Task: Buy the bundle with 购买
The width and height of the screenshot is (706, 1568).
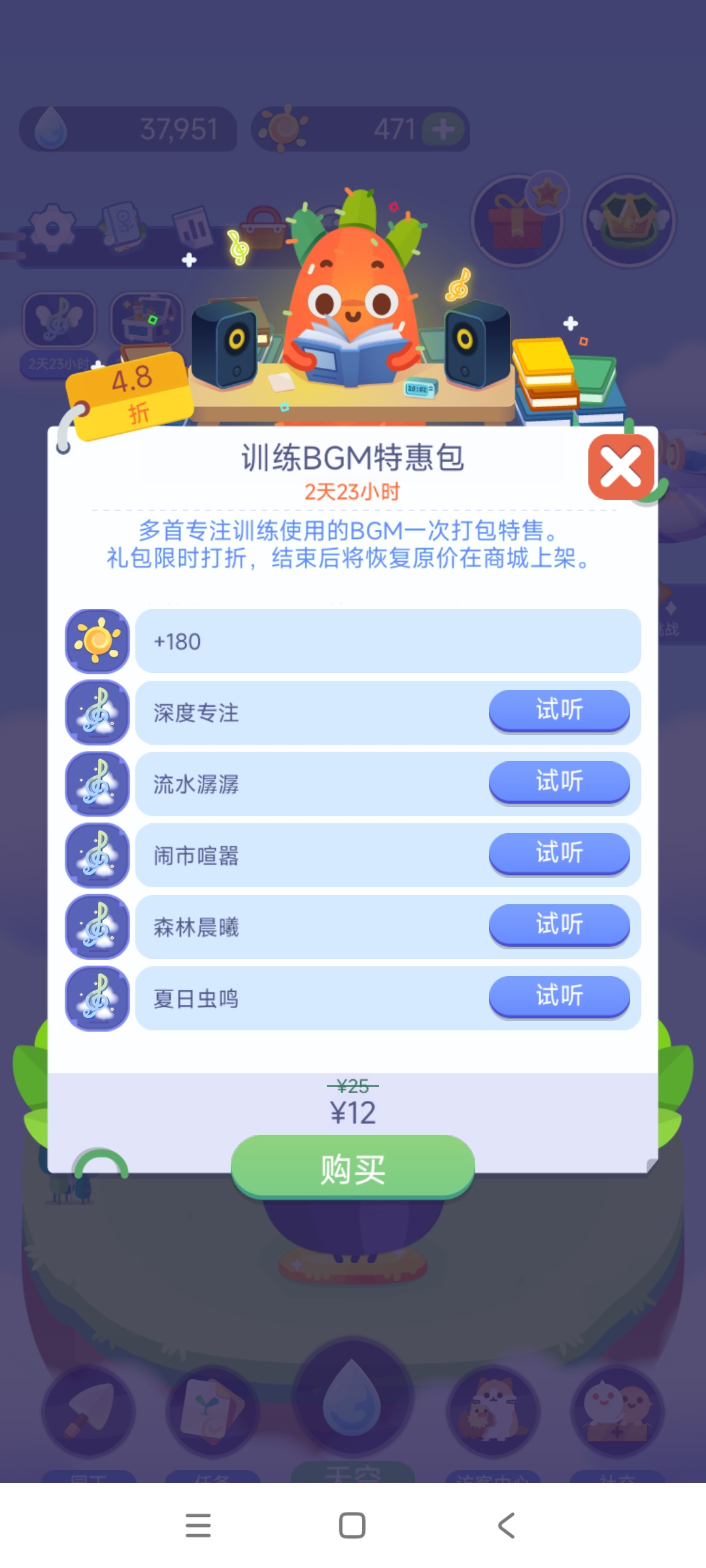Action: 353,1168
